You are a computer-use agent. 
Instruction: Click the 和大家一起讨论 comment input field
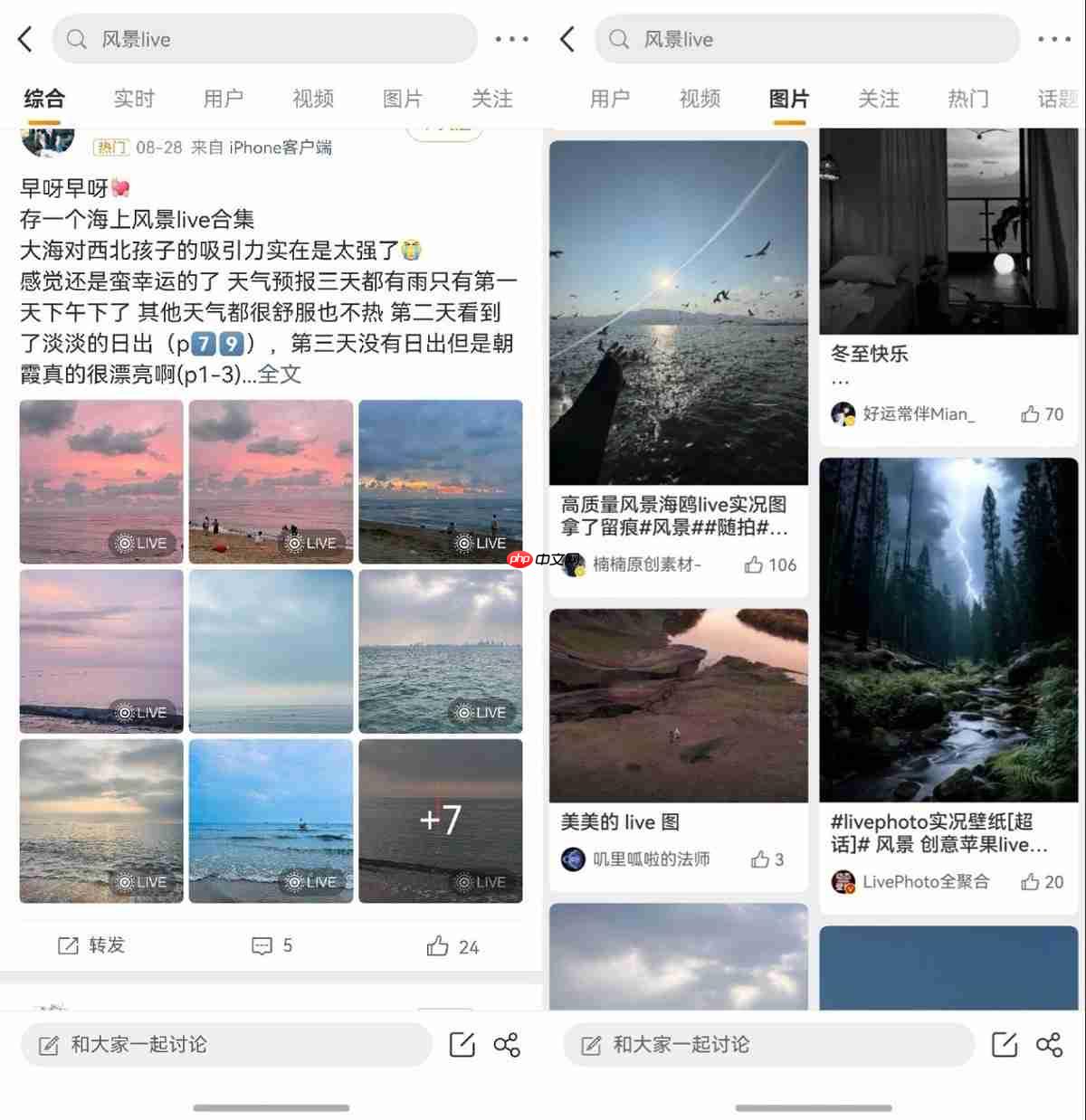point(226,1045)
